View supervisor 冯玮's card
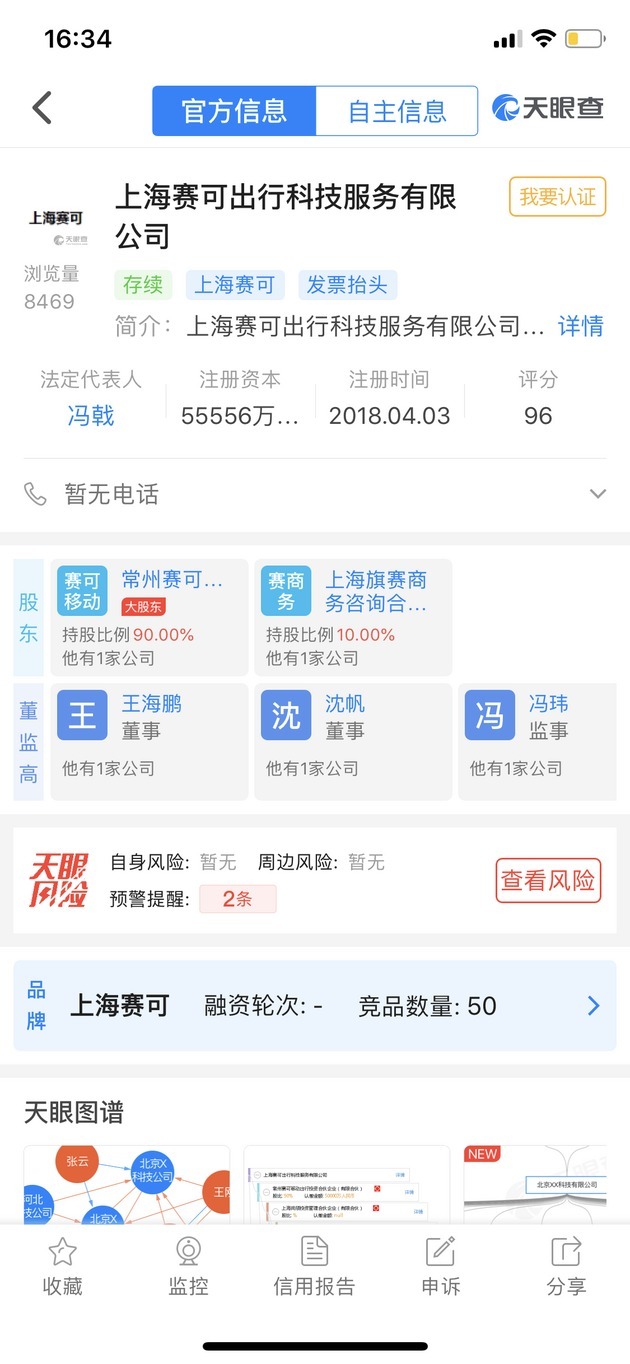The width and height of the screenshot is (630, 1364). [540, 740]
